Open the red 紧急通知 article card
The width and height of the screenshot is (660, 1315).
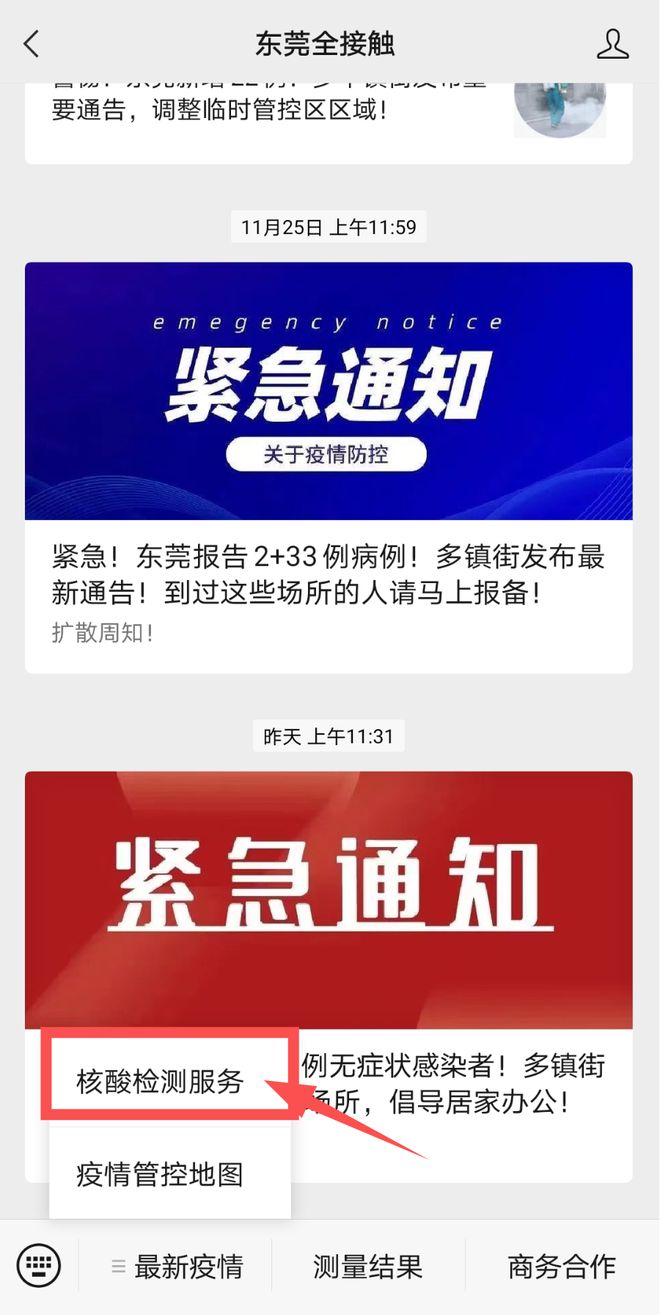pyautogui.click(x=329, y=977)
